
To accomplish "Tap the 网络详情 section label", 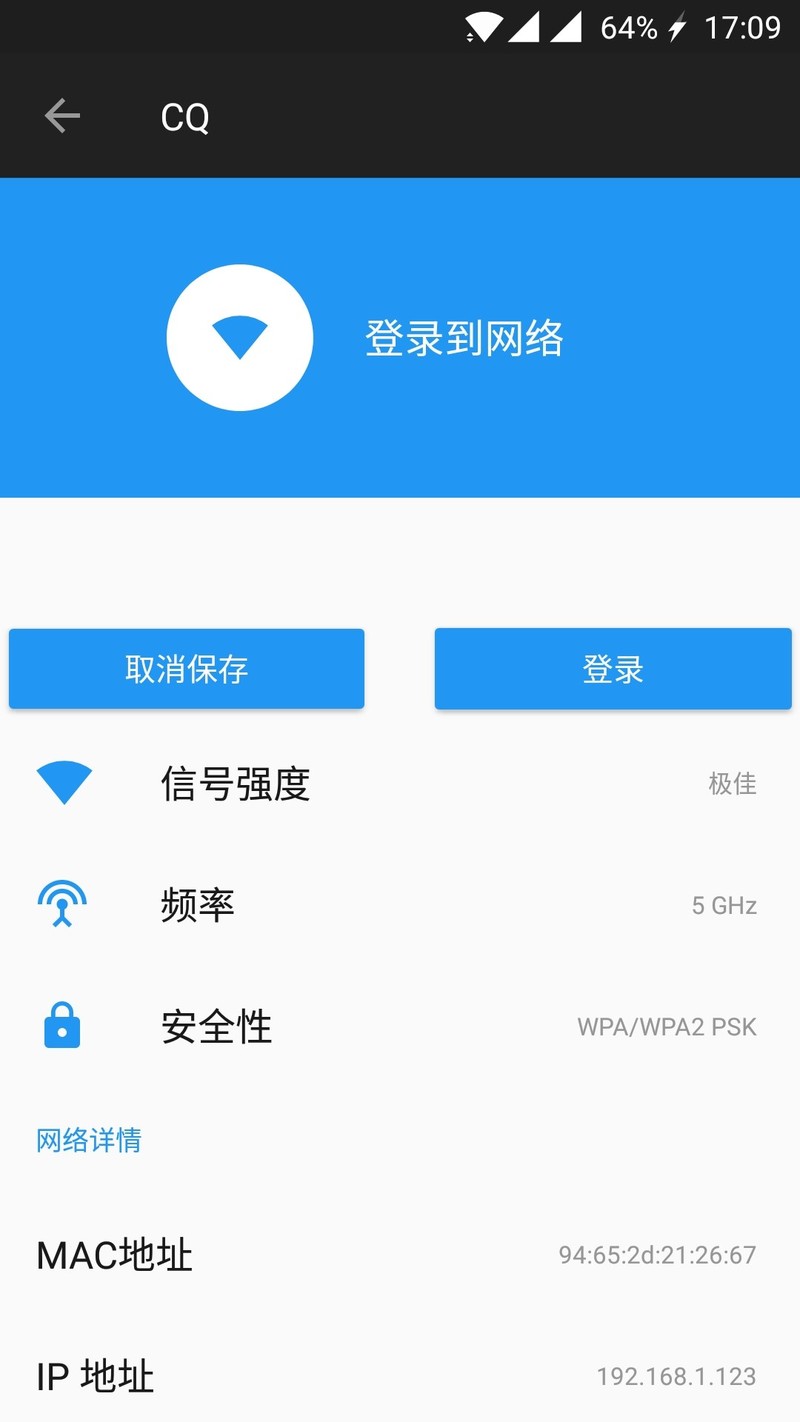I will pos(89,1139).
